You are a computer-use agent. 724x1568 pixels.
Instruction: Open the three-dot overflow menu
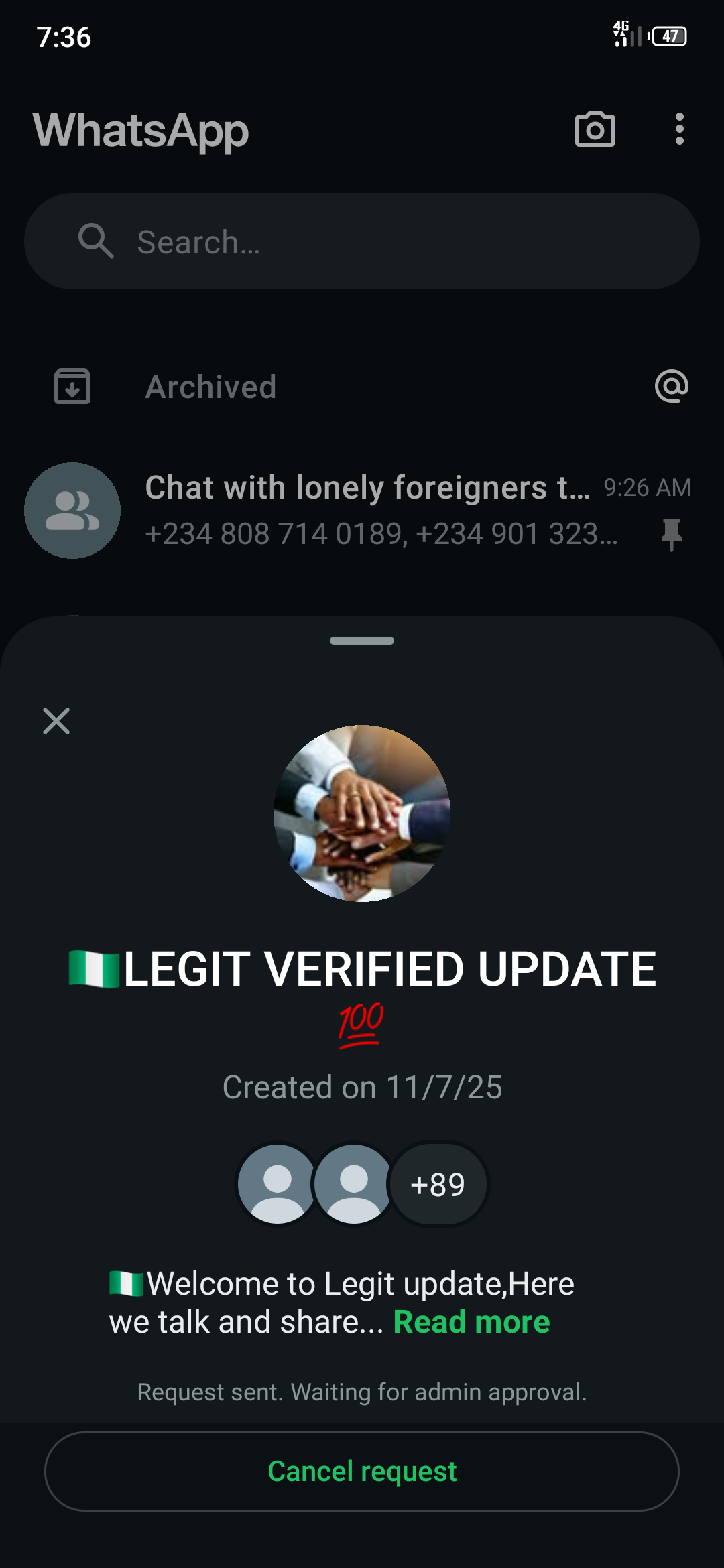tap(679, 129)
